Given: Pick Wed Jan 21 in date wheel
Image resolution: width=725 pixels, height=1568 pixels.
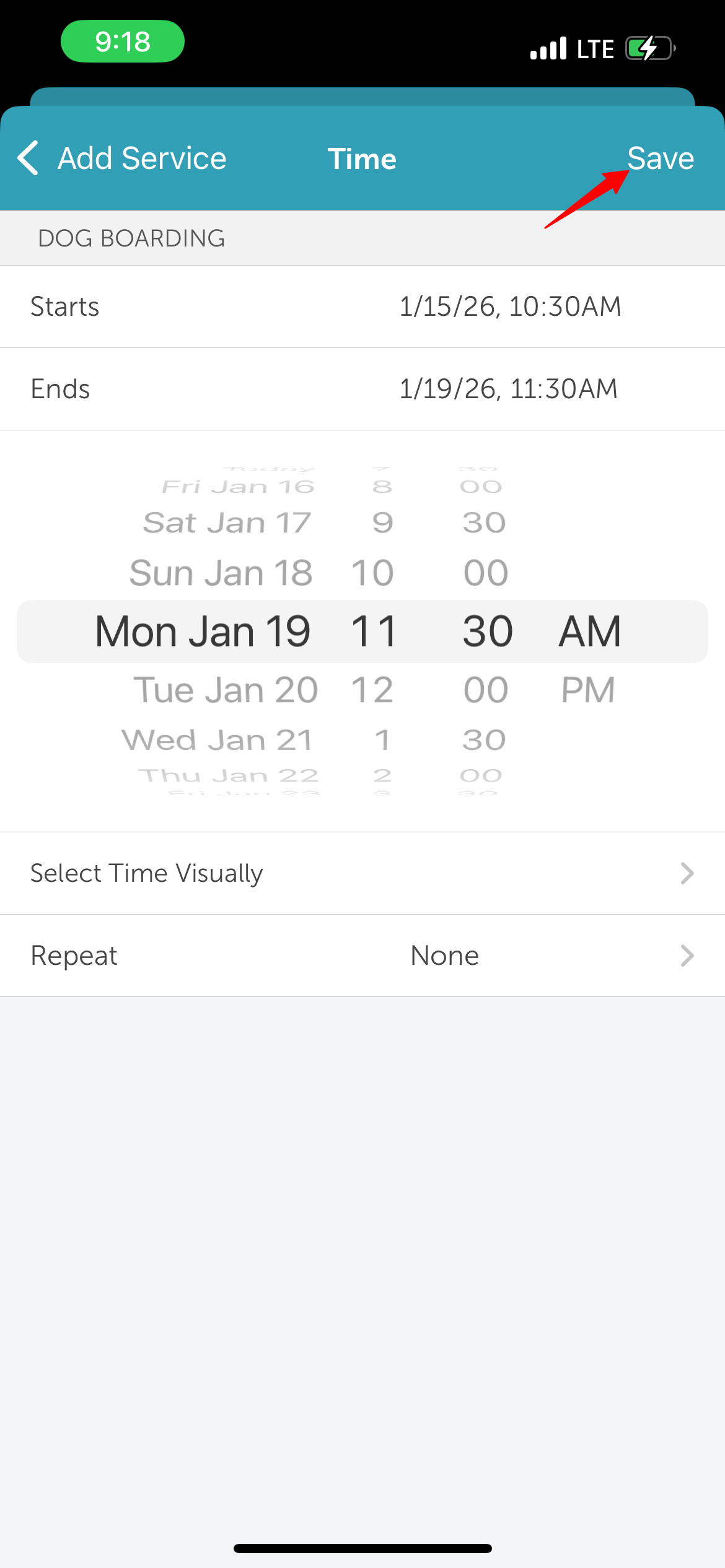Looking at the screenshot, I should [x=217, y=740].
